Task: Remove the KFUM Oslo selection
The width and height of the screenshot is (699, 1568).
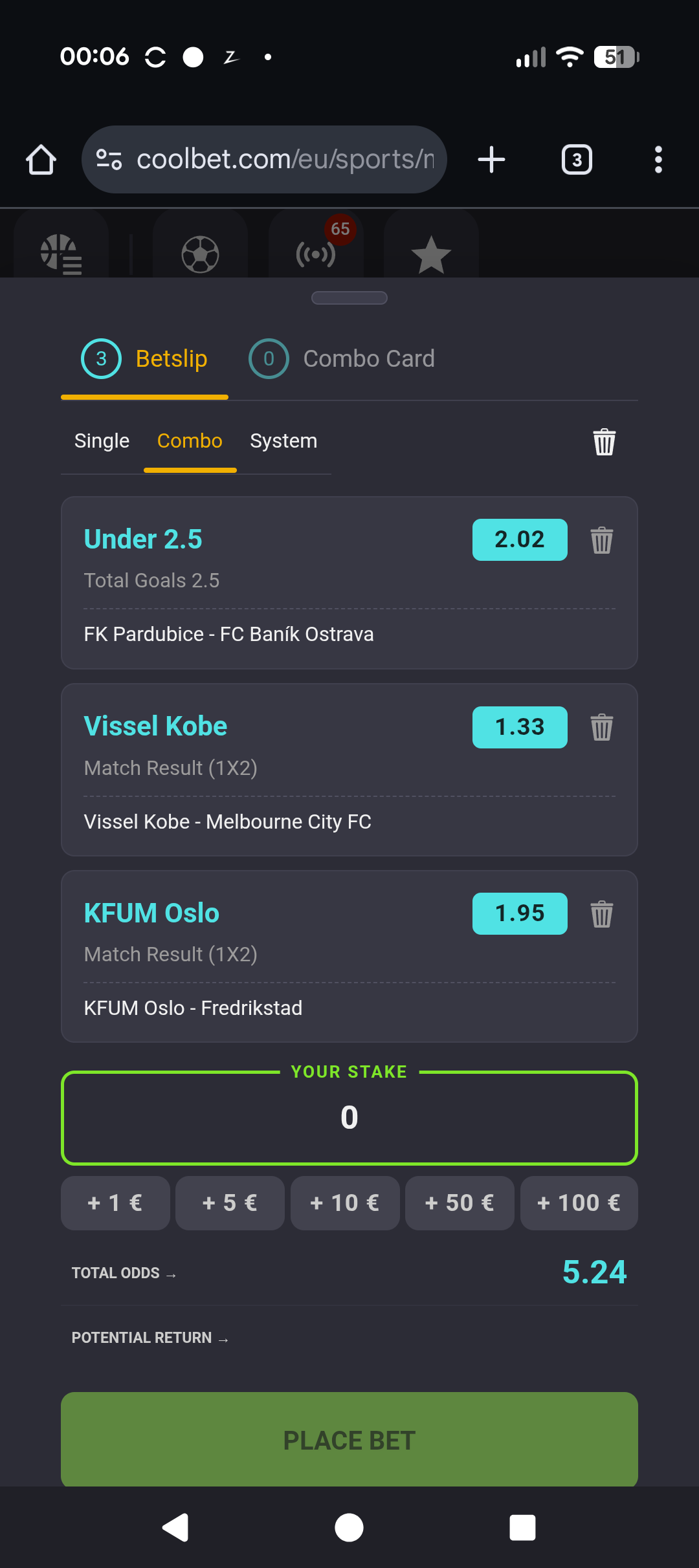Action: 602,914
